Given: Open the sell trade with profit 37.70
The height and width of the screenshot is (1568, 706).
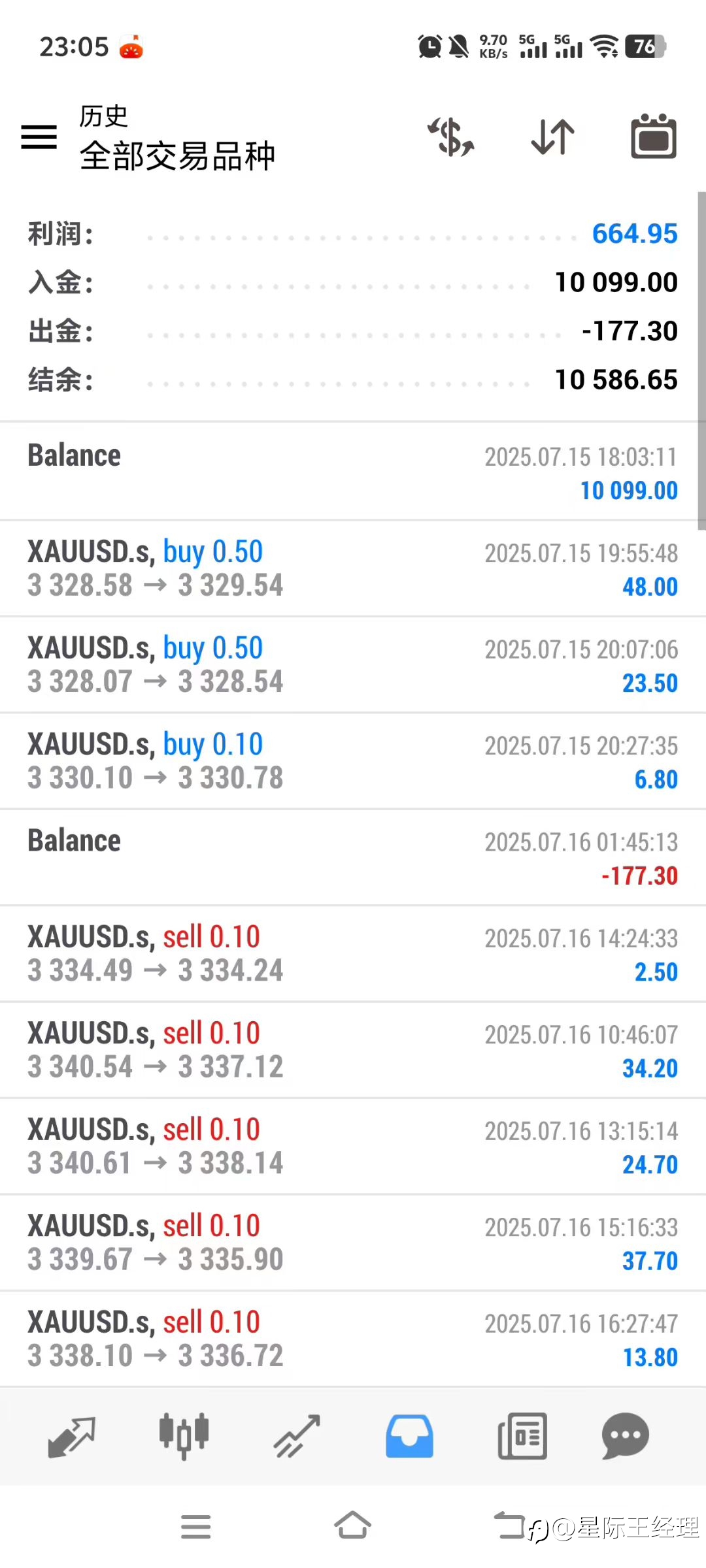Looking at the screenshot, I should click(x=353, y=1243).
